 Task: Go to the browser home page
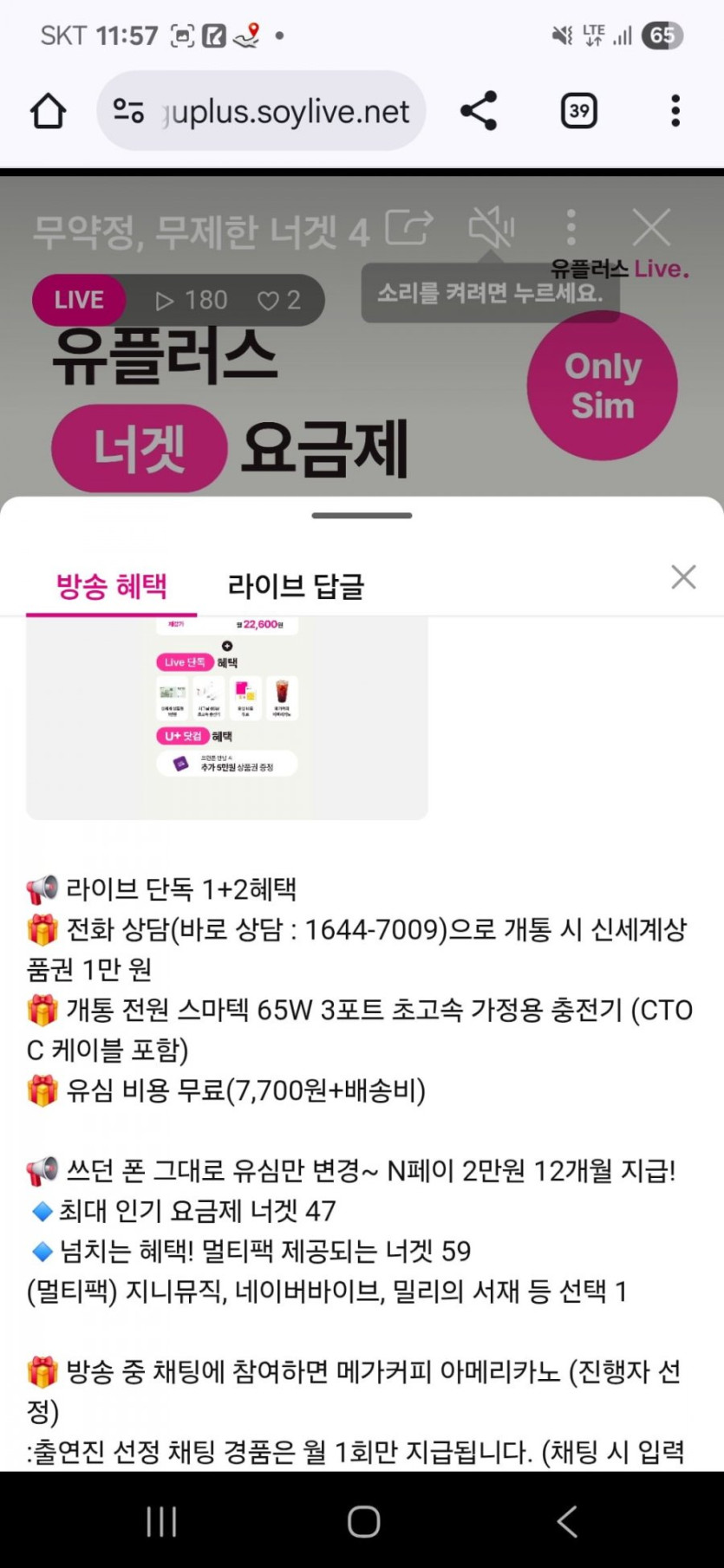click(49, 111)
